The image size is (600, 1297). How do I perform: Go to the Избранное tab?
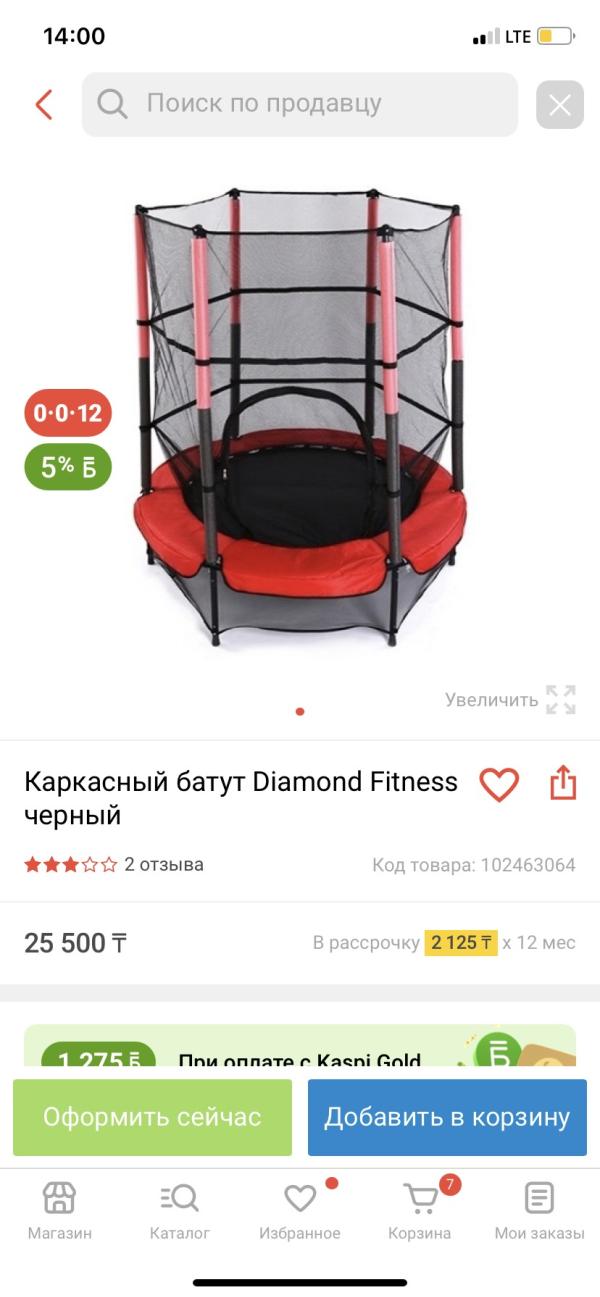pos(300,1210)
